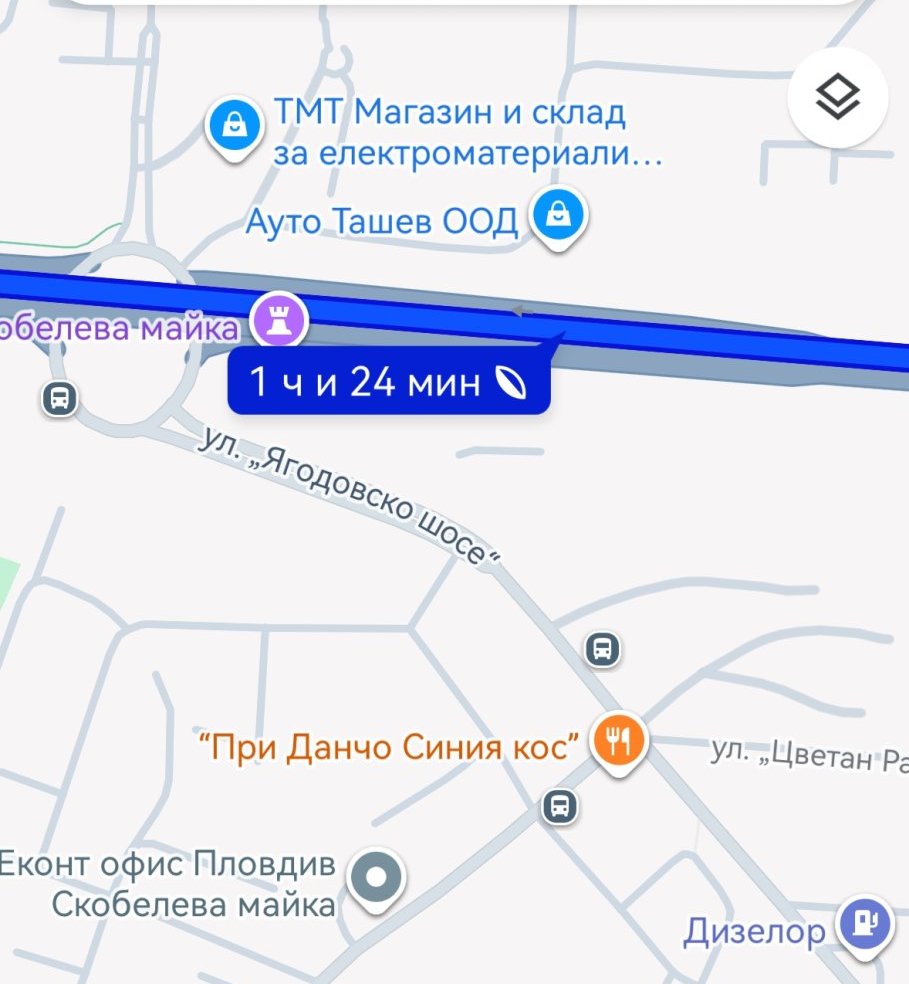Tap the bus stop icon beside the roundabout

(x=60, y=400)
